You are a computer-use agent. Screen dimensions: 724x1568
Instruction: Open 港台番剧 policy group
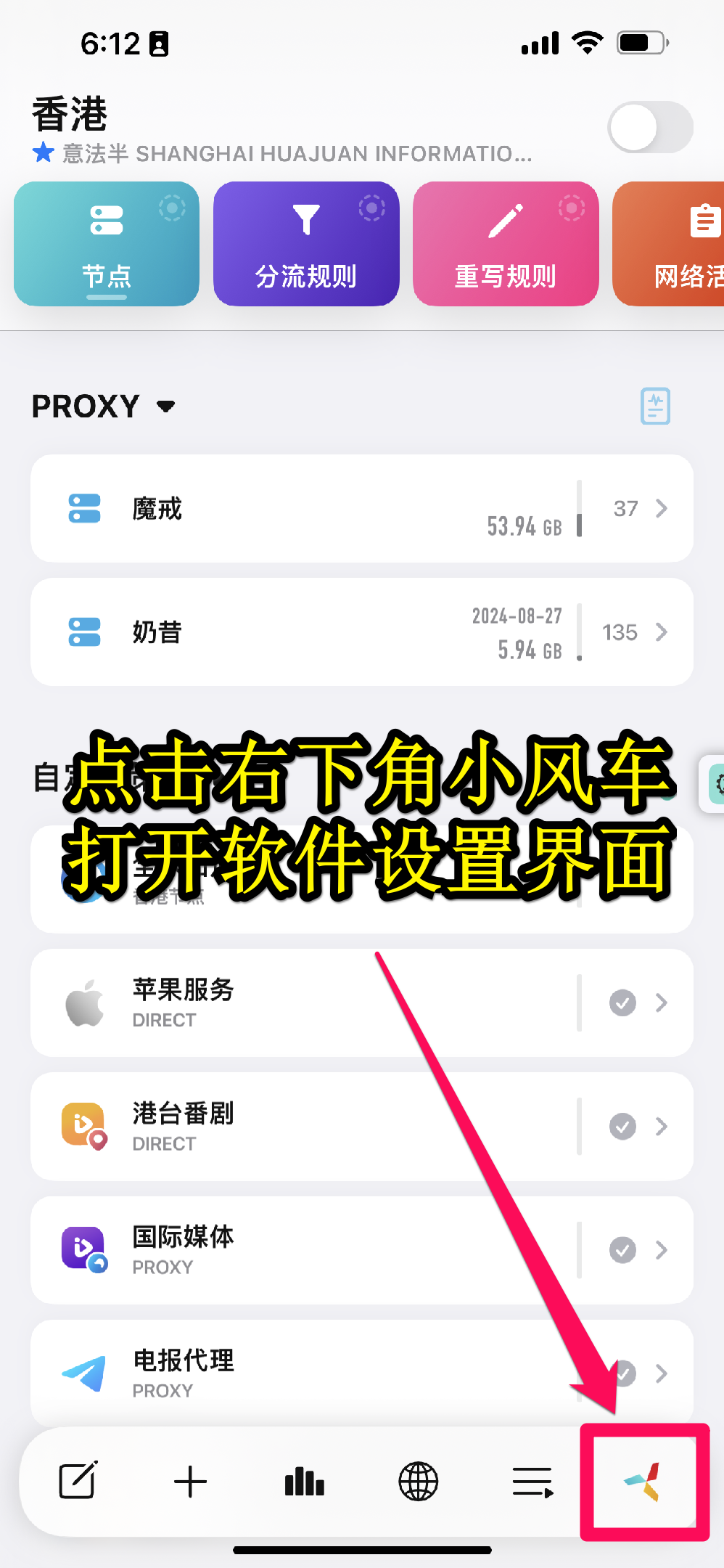pos(361,1126)
